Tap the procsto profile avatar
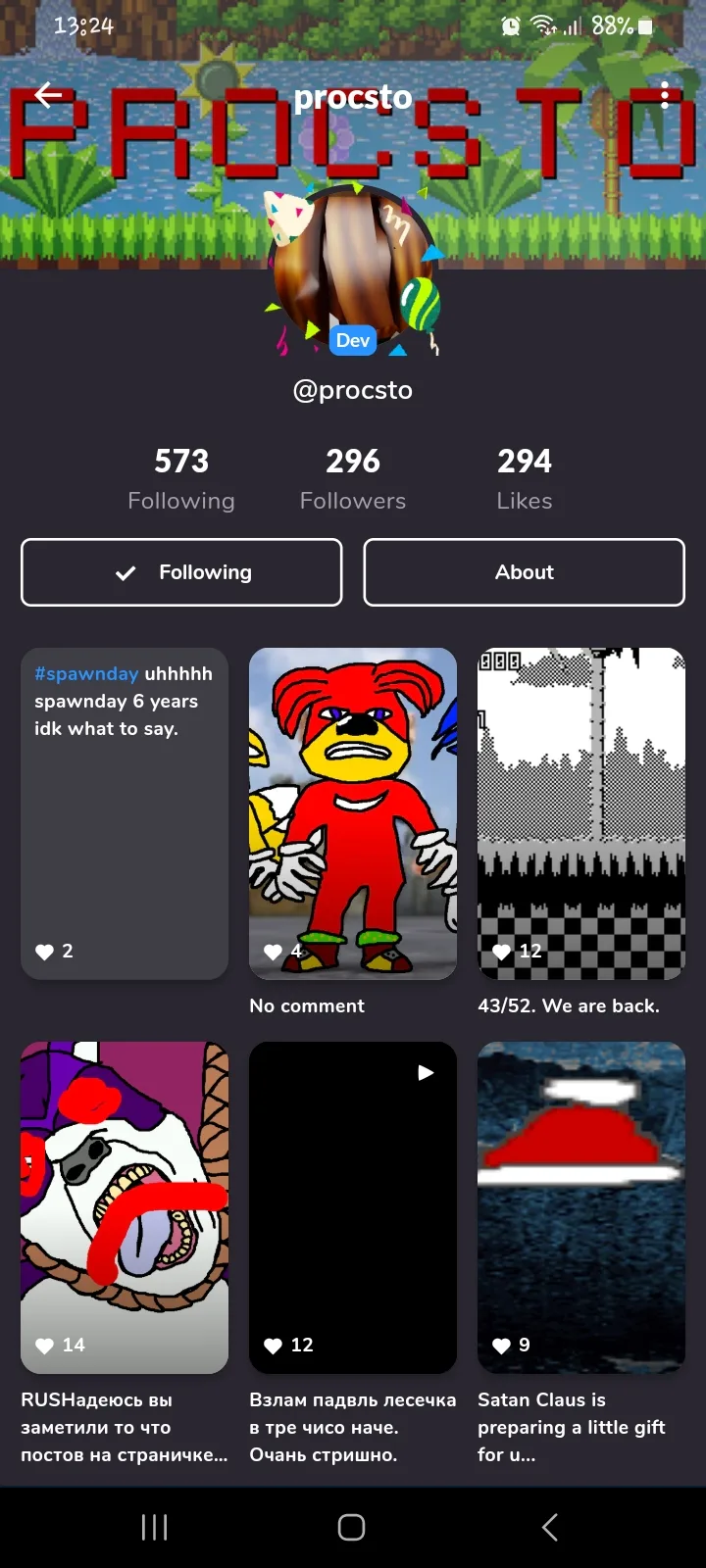Image resolution: width=706 pixels, height=1568 pixels. coord(353,267)
